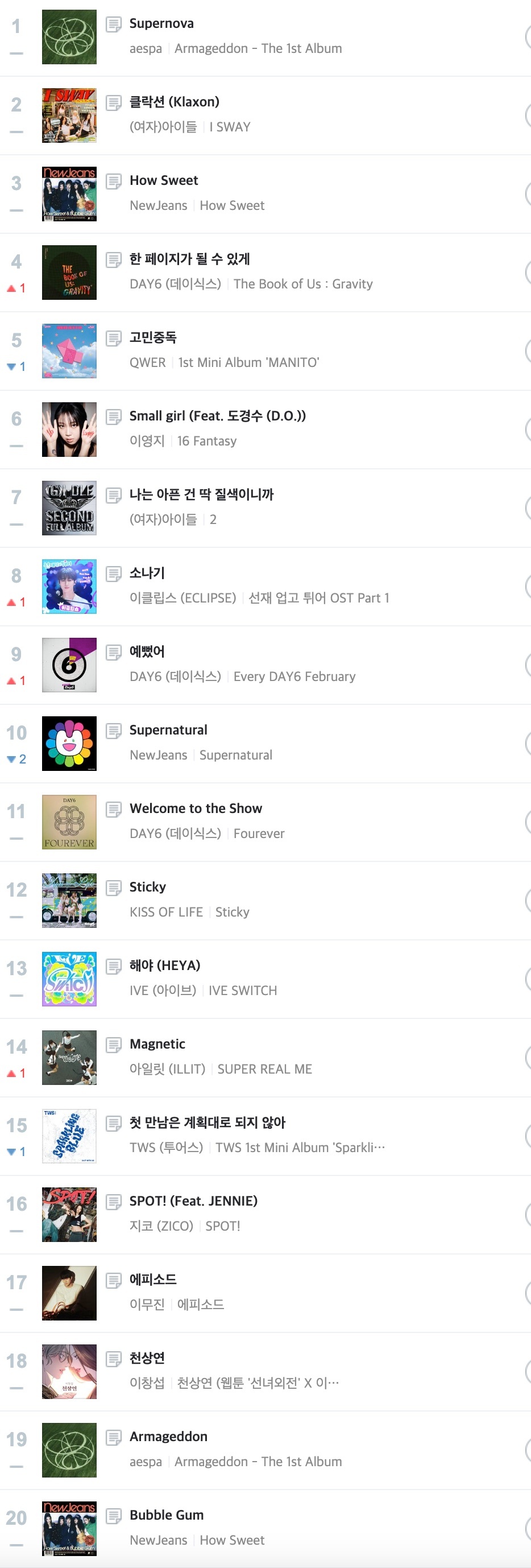
Task: Open song details icon for Supernova
Action: click(113, 24)
